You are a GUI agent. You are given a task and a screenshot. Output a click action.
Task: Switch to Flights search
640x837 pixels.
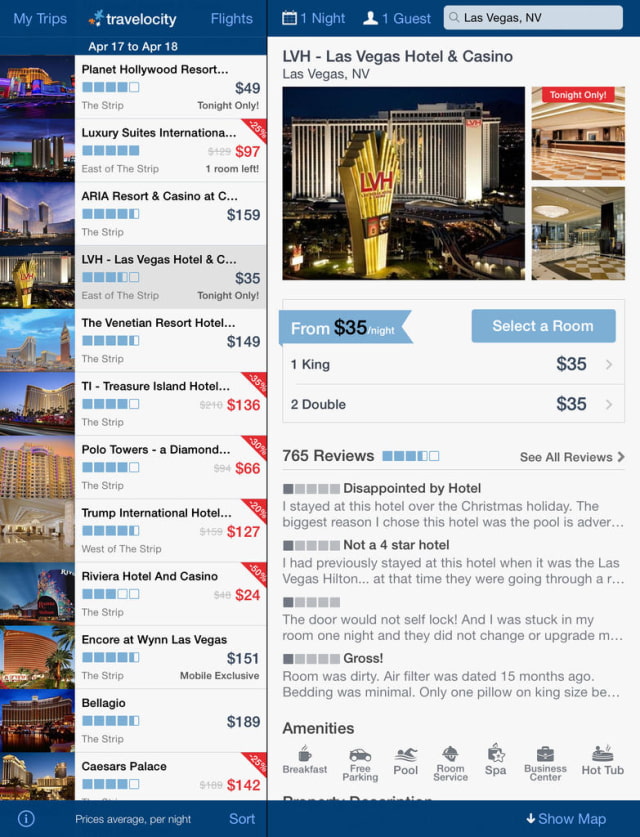point(231,18)
